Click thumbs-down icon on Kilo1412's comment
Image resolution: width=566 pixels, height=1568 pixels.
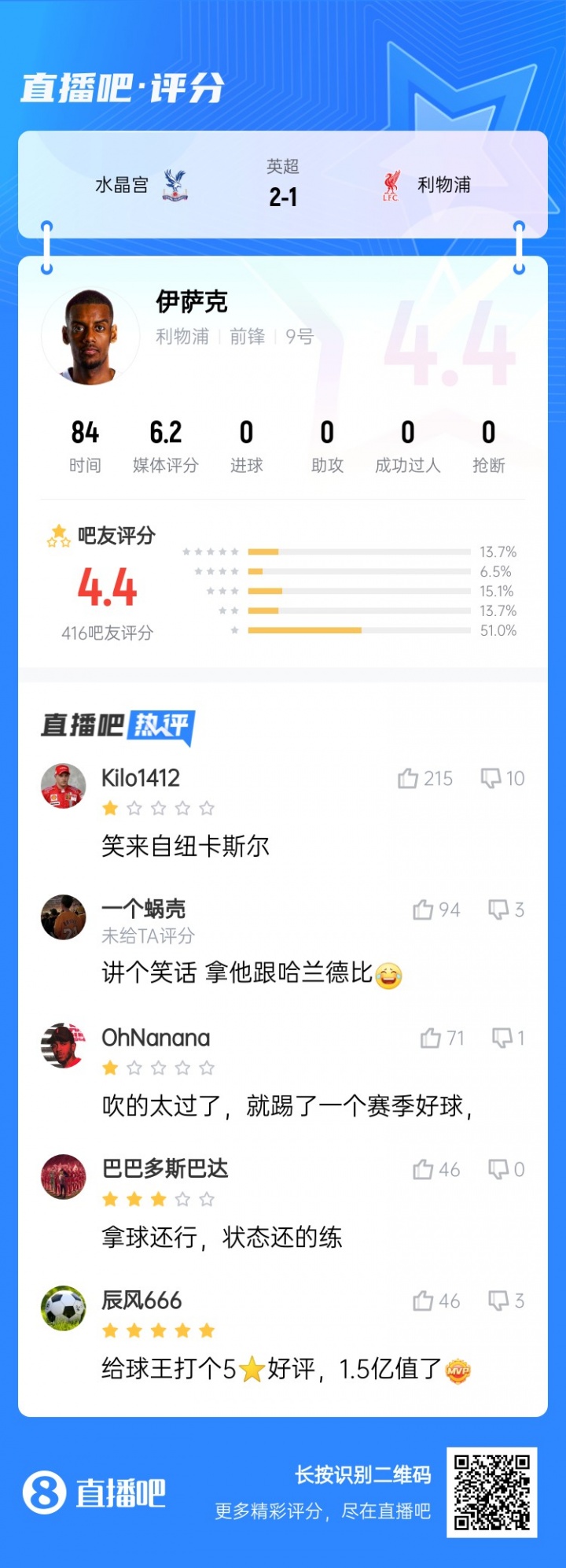click(x=492, y=778)
